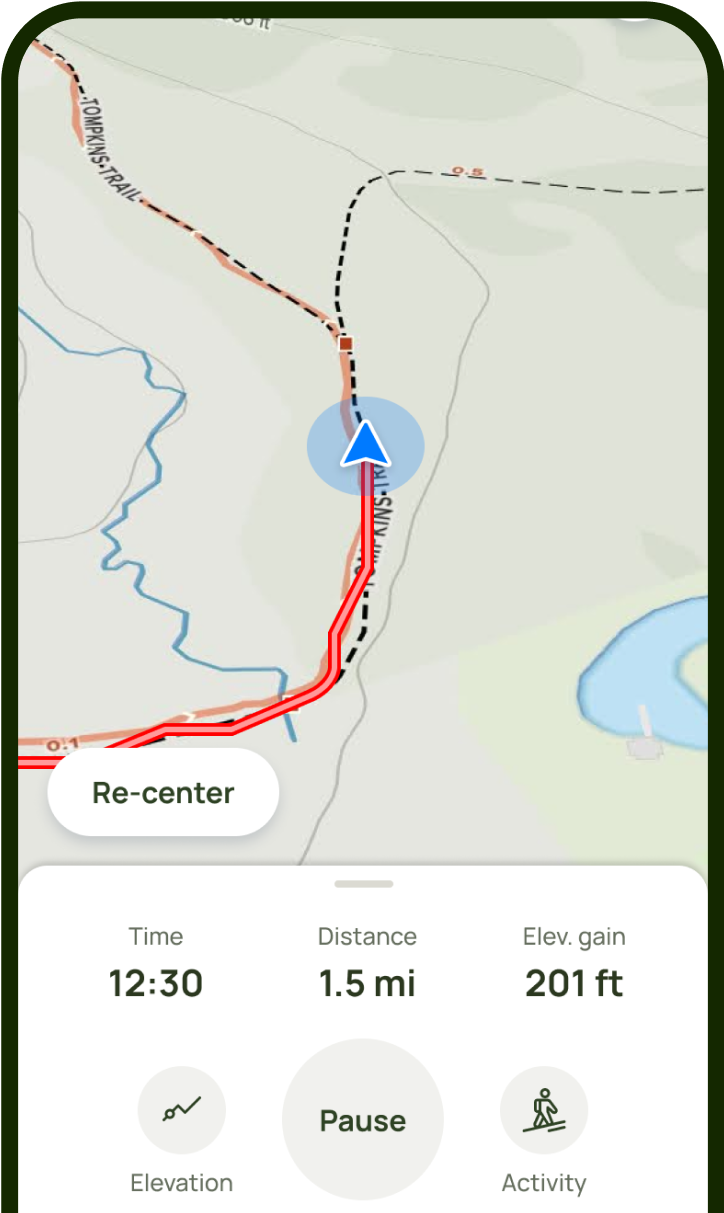Expand the bottom stats sheet via drag handle
The image size is (724, 1213).
point(362,883)
